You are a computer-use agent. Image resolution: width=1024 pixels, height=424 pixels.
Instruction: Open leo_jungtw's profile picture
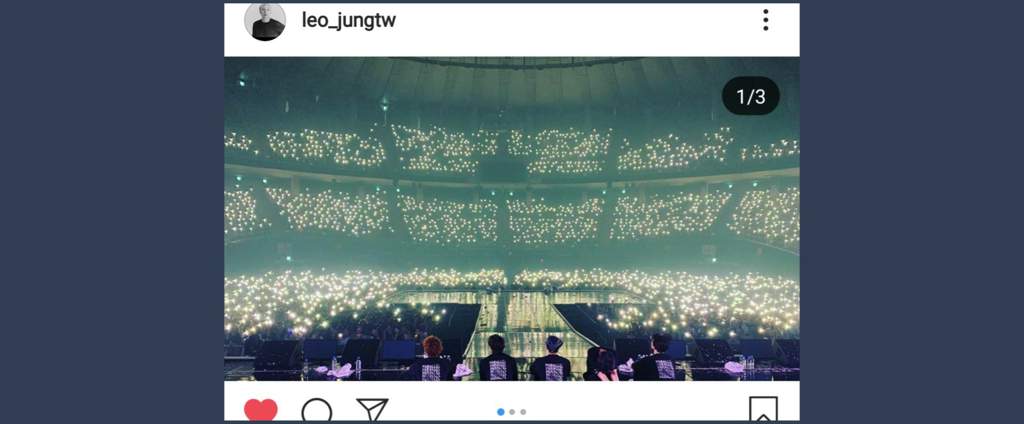[x=265, y=20]
